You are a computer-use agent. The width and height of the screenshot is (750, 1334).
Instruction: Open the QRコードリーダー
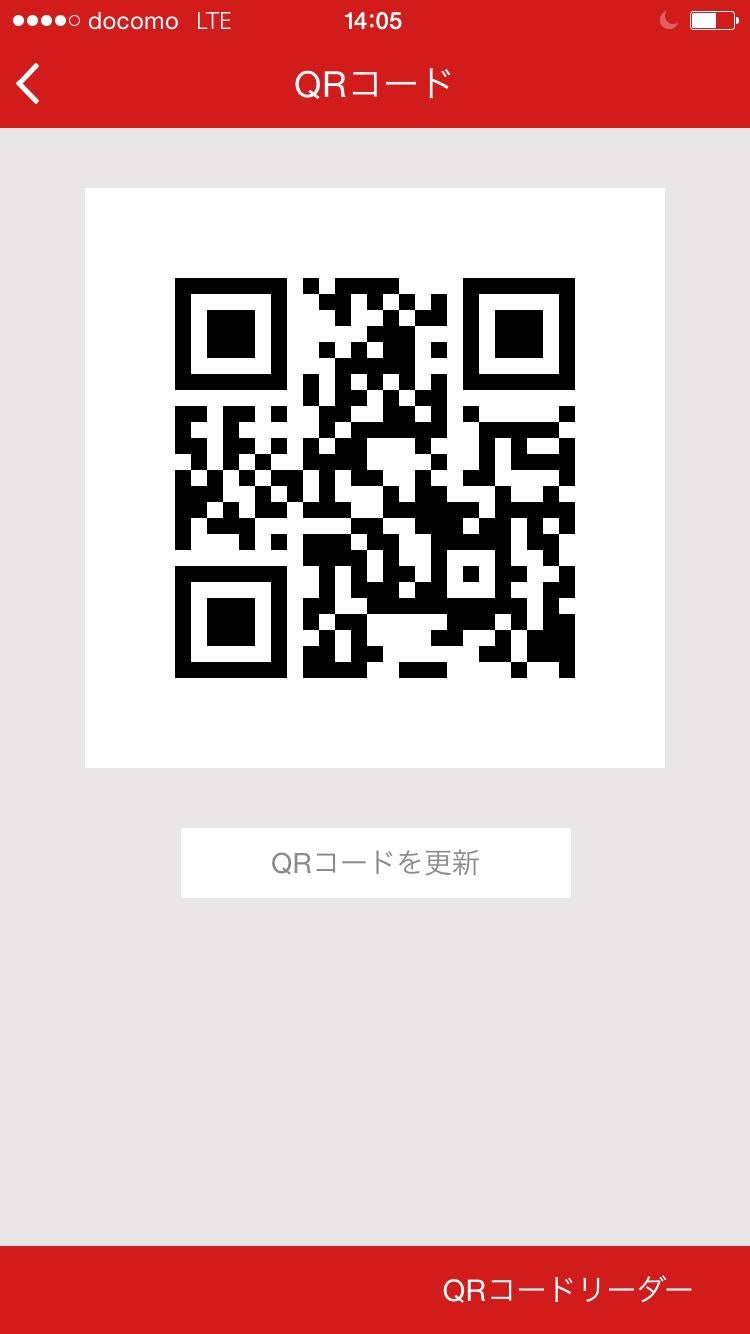566,1291
